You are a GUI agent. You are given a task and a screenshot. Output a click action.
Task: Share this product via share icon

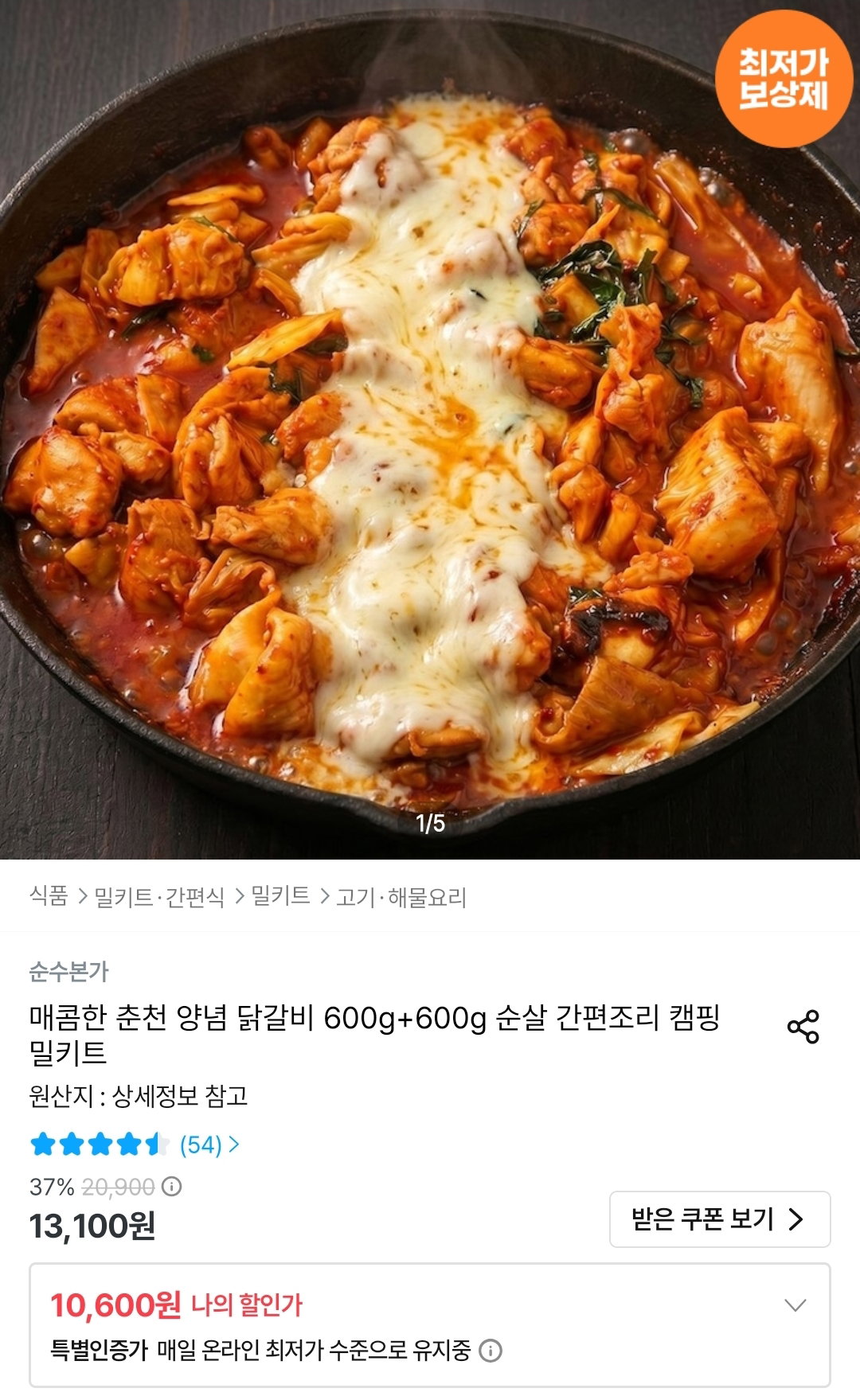tap(803, 1027)
